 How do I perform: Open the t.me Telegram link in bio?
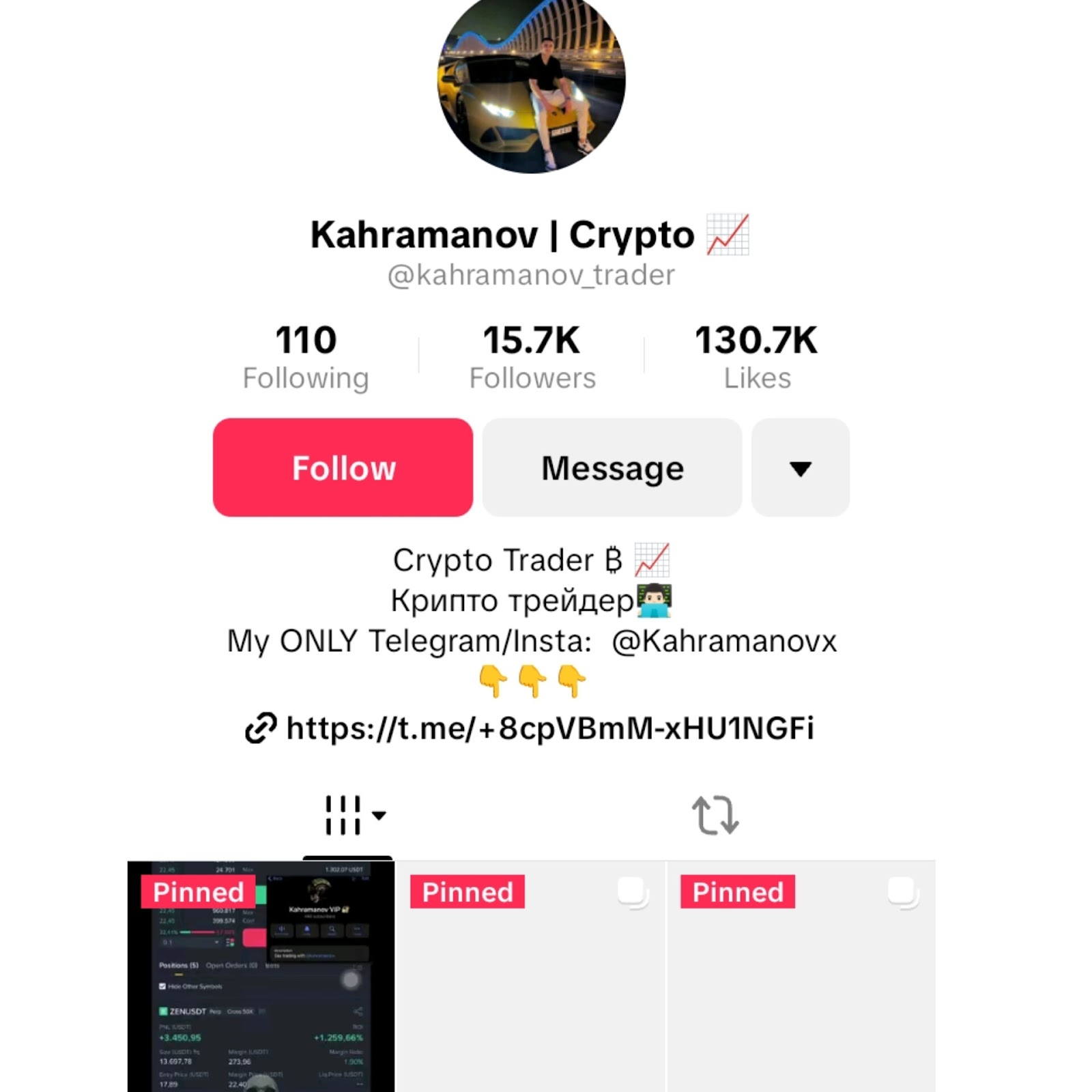coord(549,728)
